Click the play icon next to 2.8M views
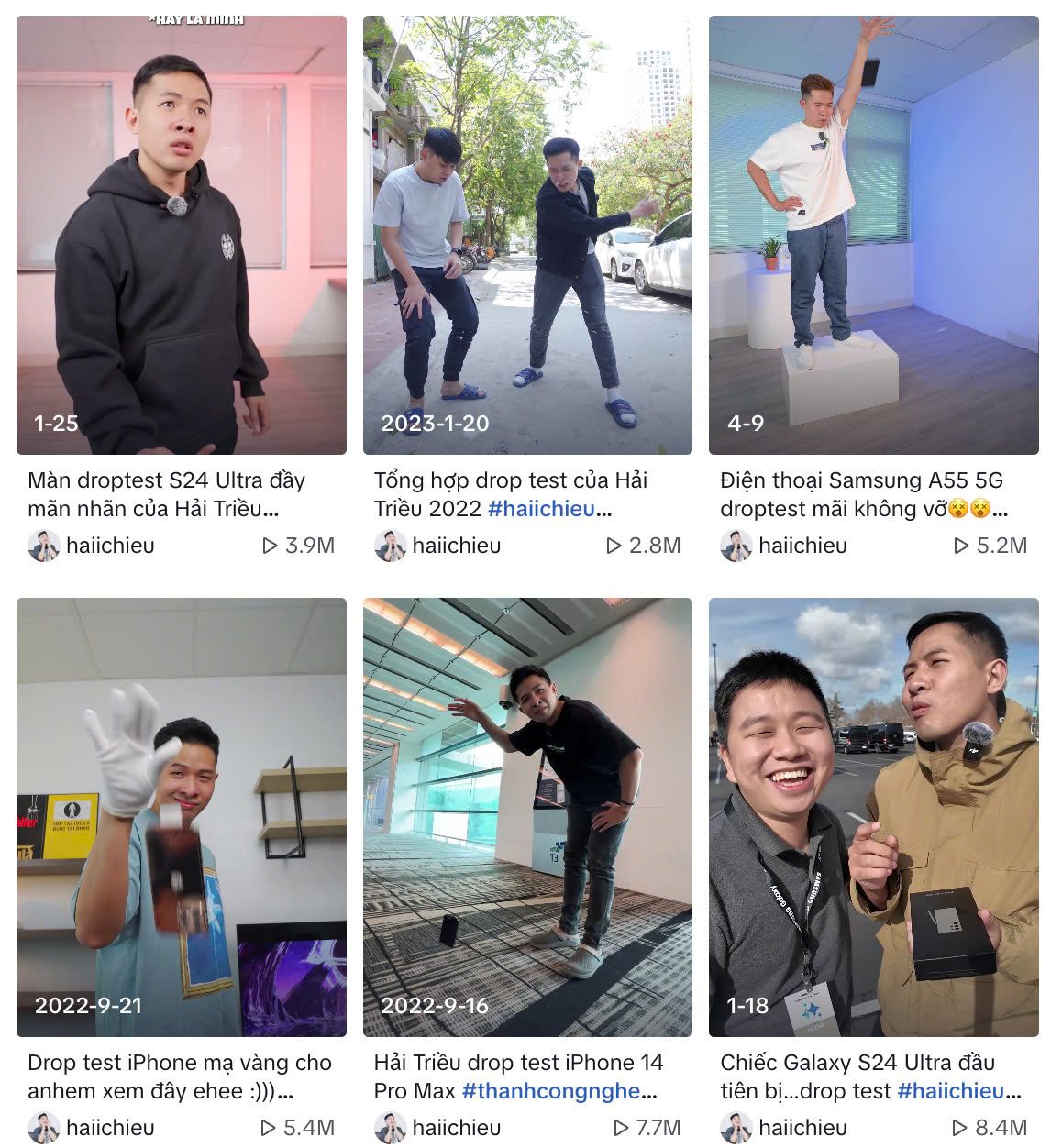This screenshot has width=1051, height=1148. [614, 546]
